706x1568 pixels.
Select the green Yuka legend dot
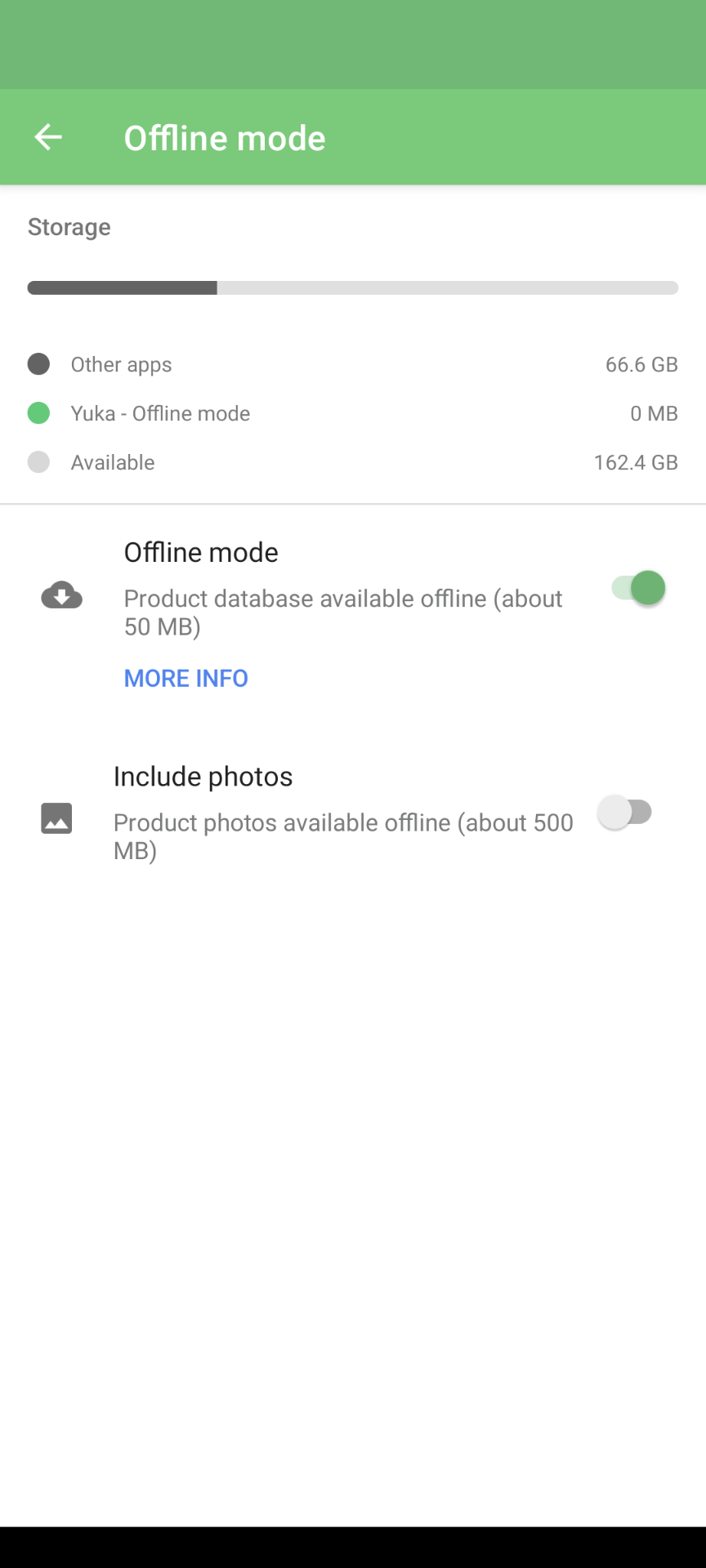pos(38,413)
